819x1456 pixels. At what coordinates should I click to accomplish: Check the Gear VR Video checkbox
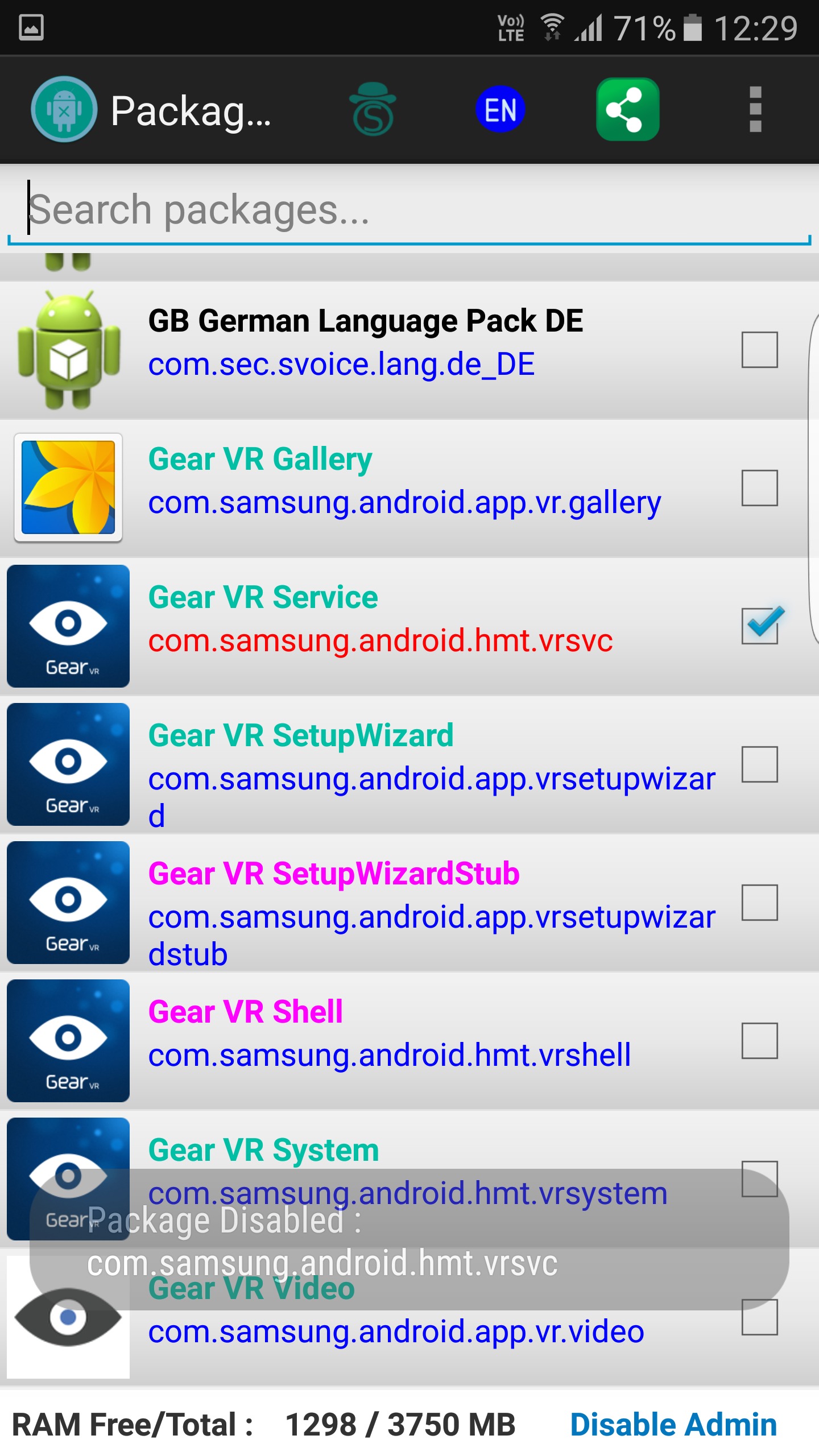pos(759,1317)
